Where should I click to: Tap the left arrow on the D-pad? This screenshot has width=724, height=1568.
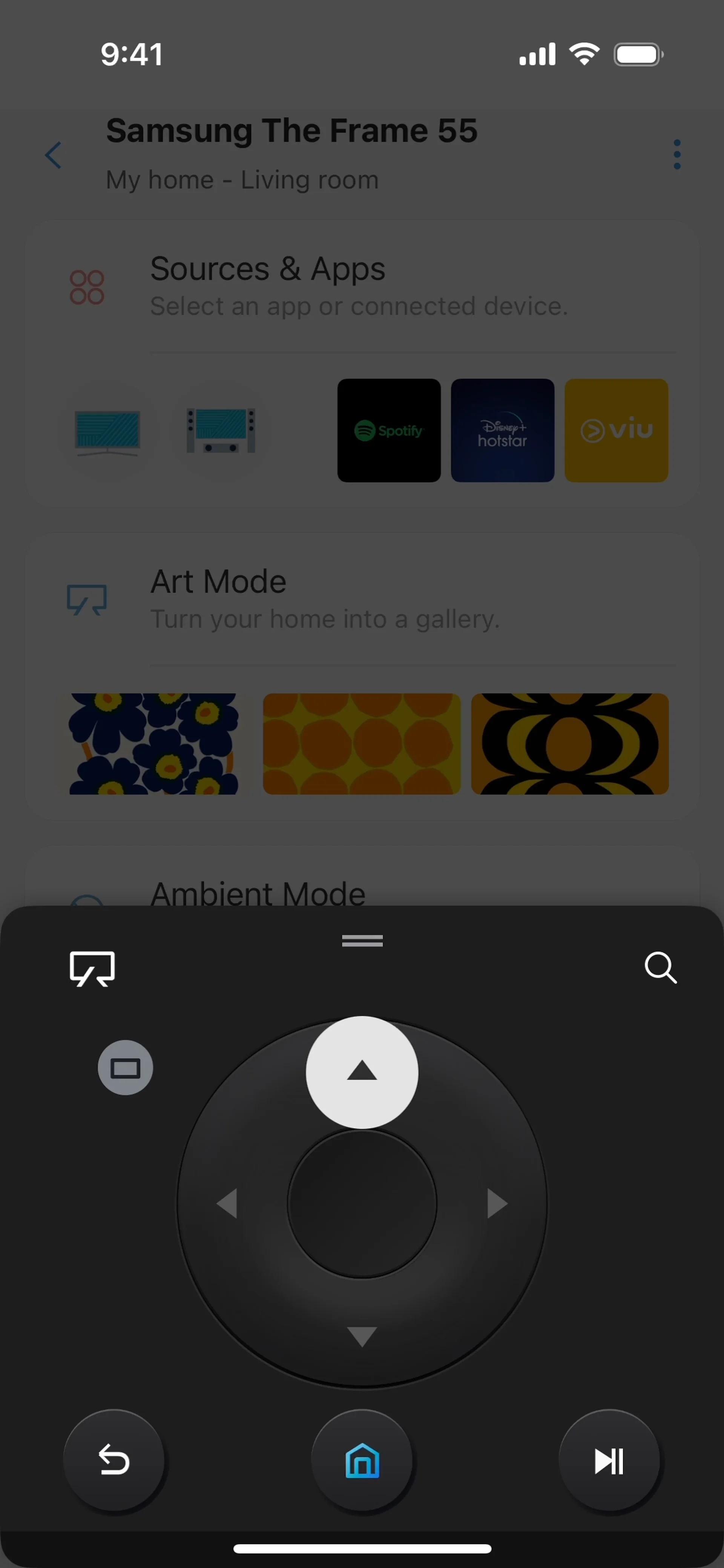coord(227,1203)
